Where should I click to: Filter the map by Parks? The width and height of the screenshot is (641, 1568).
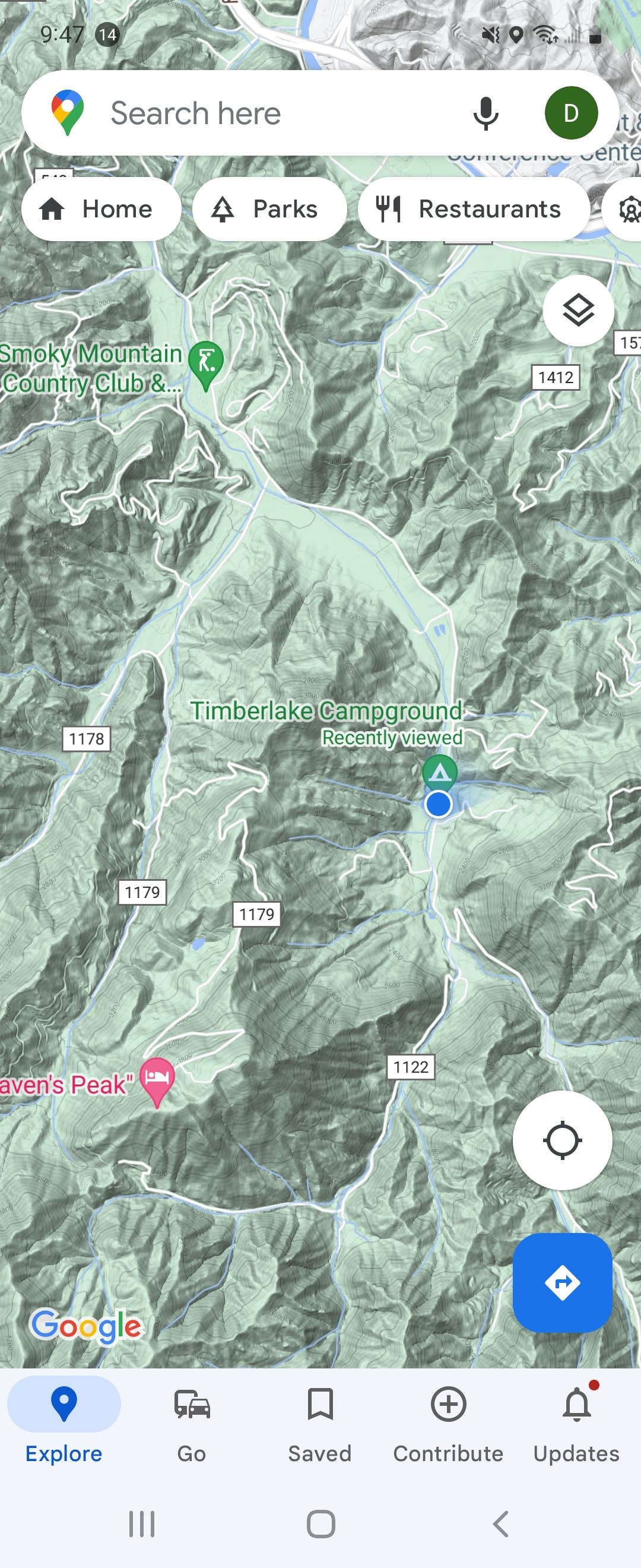pos(269,209)
